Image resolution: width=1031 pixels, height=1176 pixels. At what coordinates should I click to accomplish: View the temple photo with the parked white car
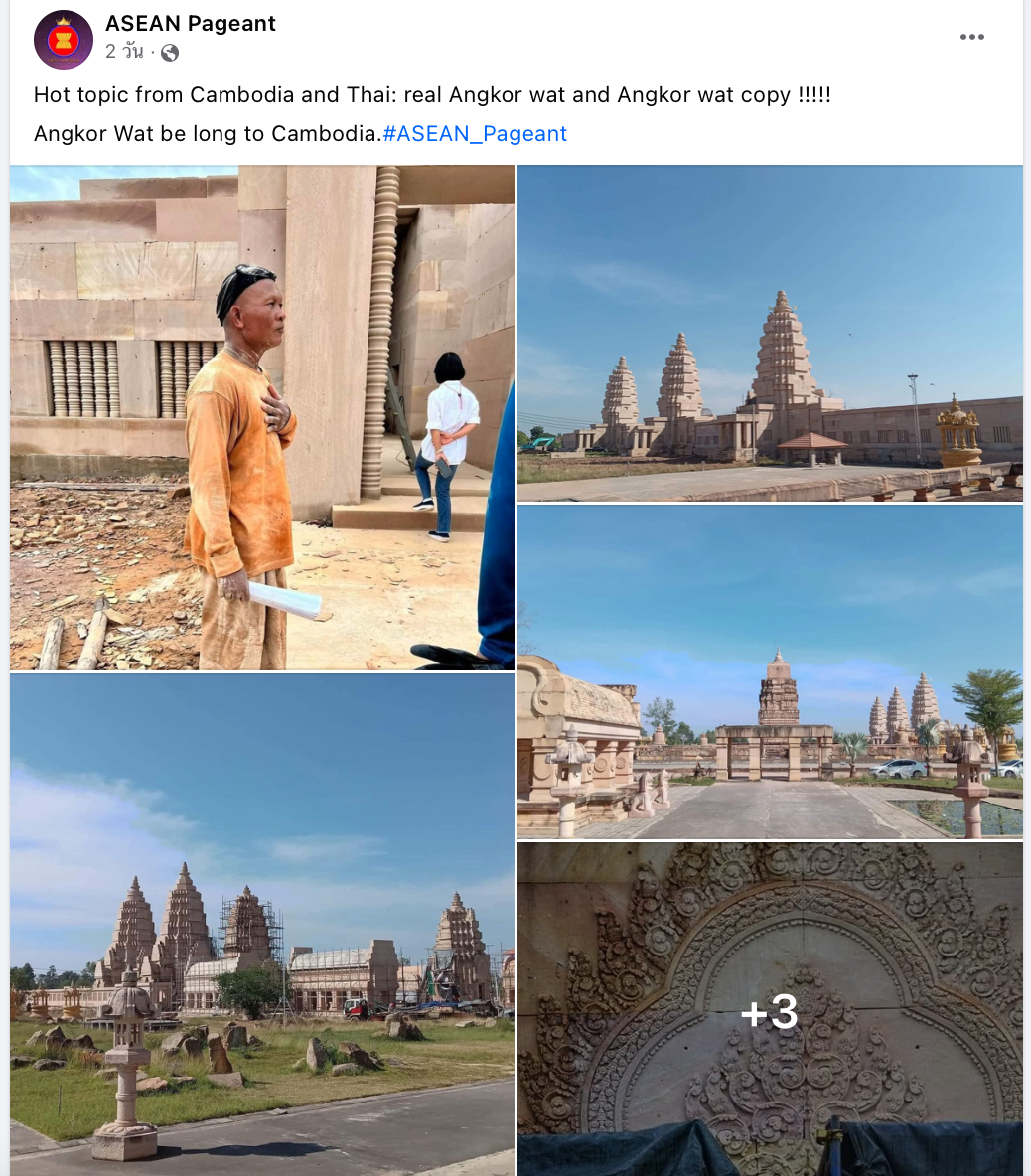770,670
